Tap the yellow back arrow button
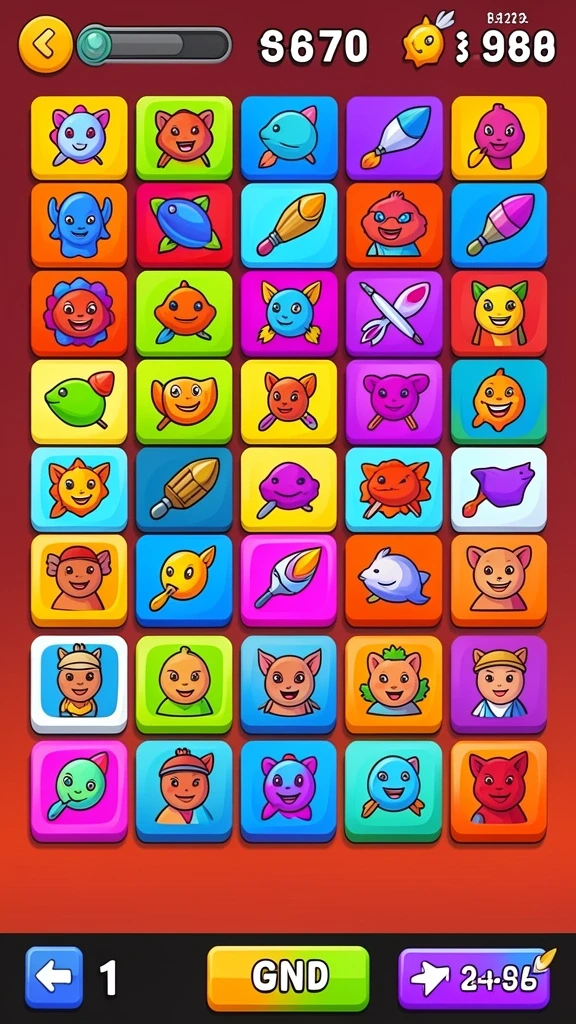Viewport: 576px width, 1024px height. click(45, 44)
